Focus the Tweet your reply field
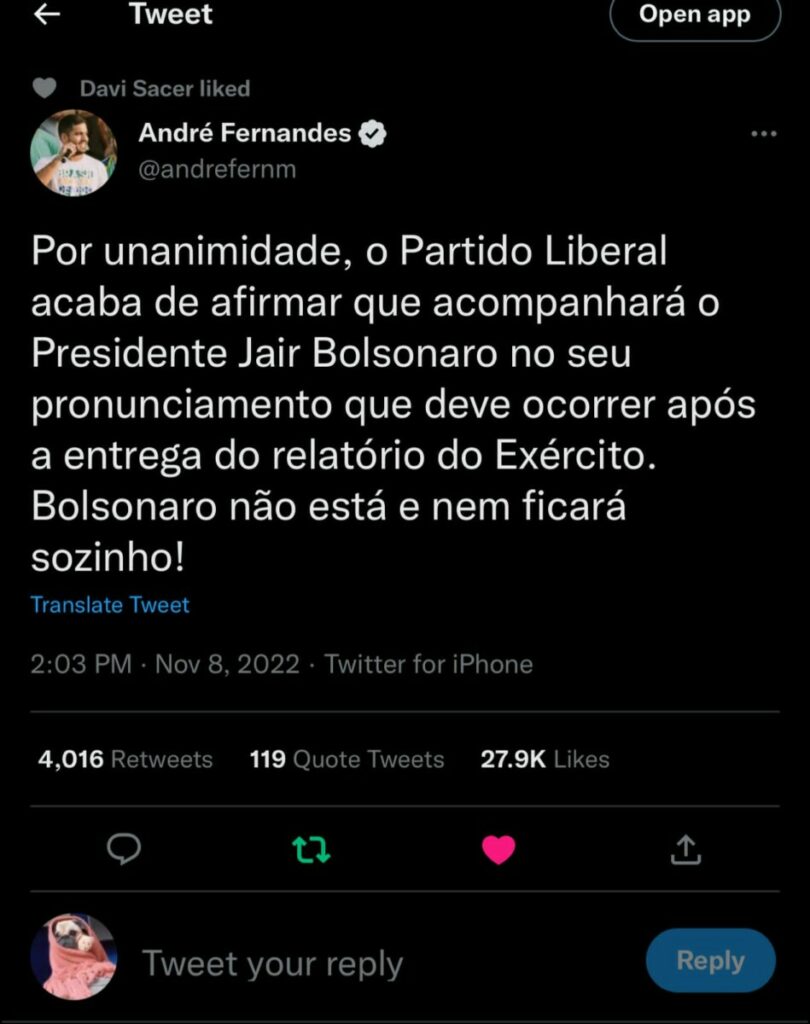 pos(272,964)
